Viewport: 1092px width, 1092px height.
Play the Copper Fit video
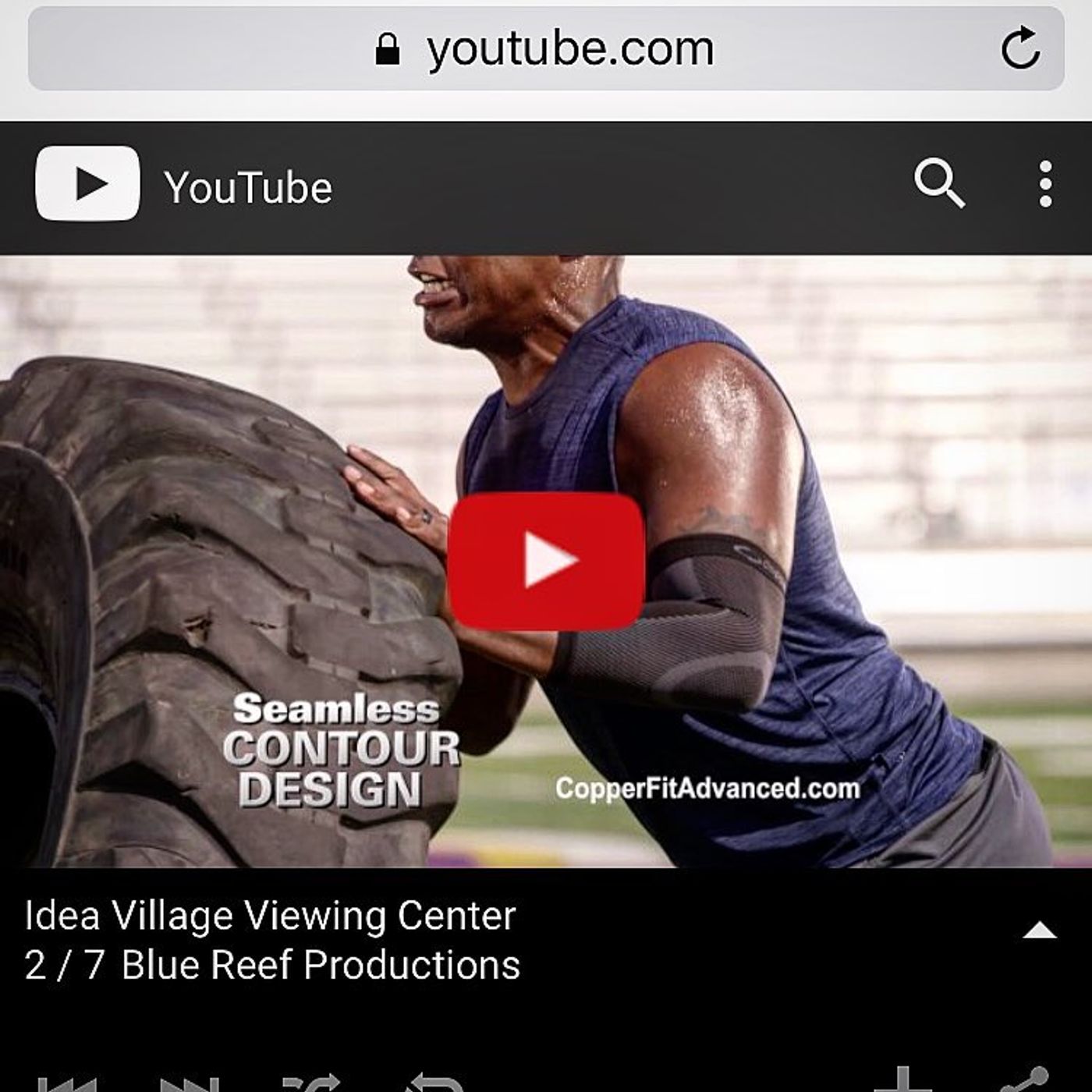(545, 560)
